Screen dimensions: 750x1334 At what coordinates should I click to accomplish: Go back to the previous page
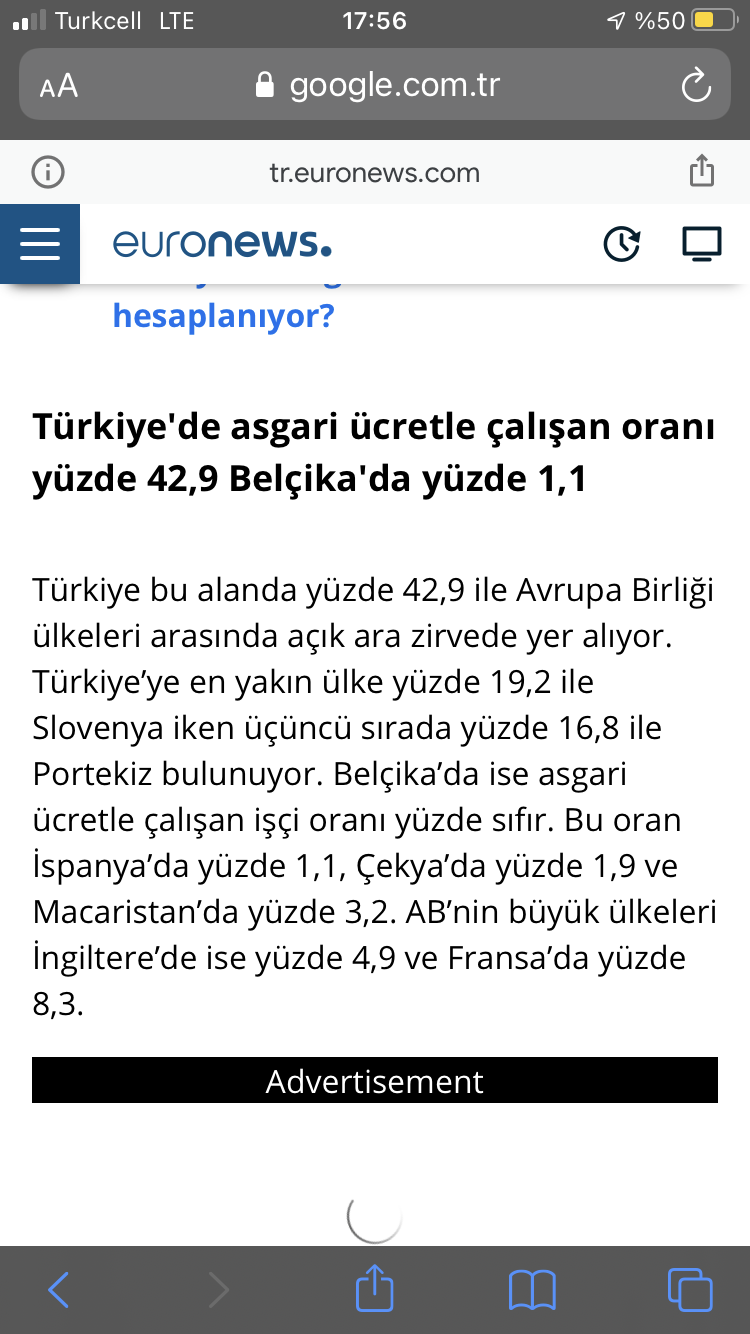point(59,1290)
